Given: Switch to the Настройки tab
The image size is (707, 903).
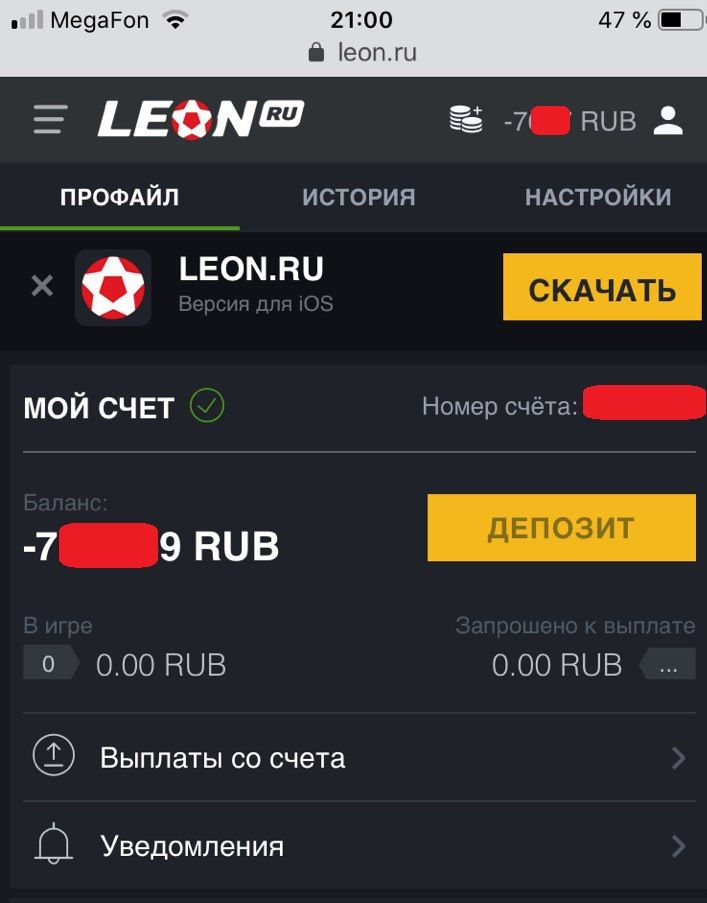Looking at the screenshot, I should point(597,197).
